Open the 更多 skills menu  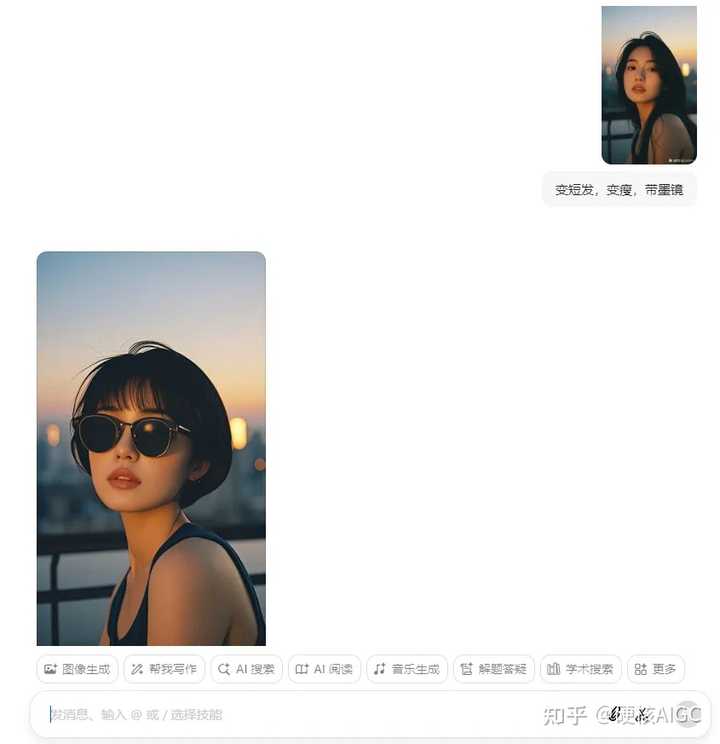tap(655, 669)
